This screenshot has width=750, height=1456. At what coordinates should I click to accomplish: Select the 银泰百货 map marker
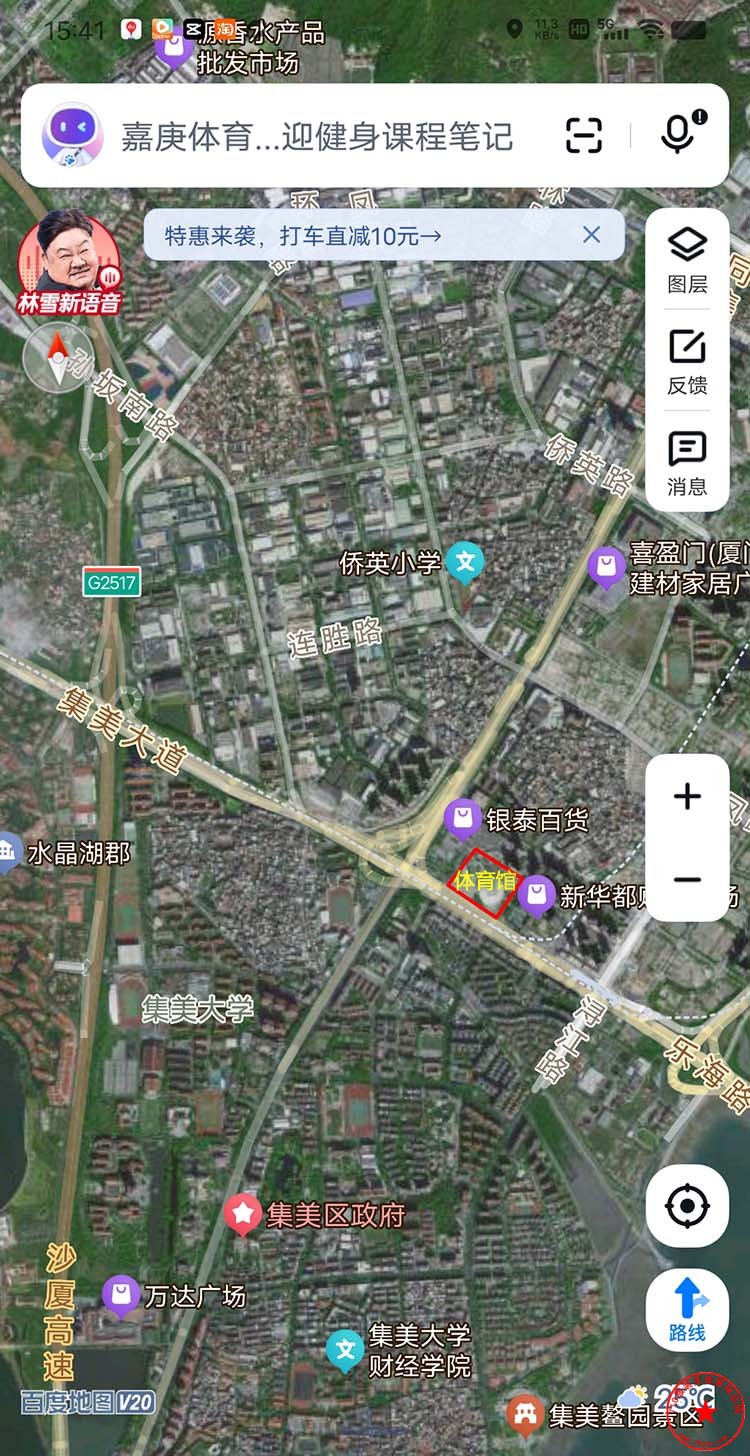pyautogui.click(x=462, y=819)
